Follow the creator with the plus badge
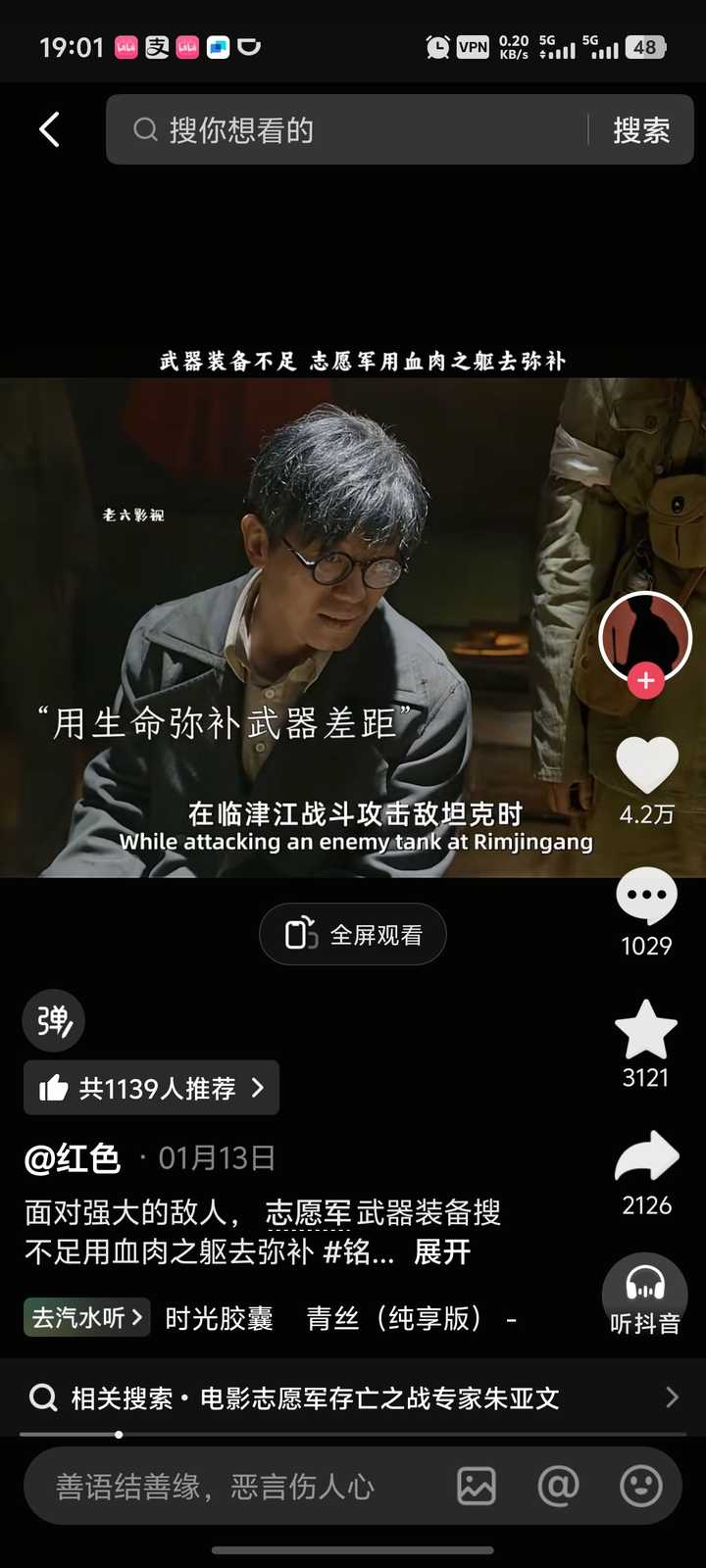This screenshot has width=706, height=1568. tap(645, 680)
